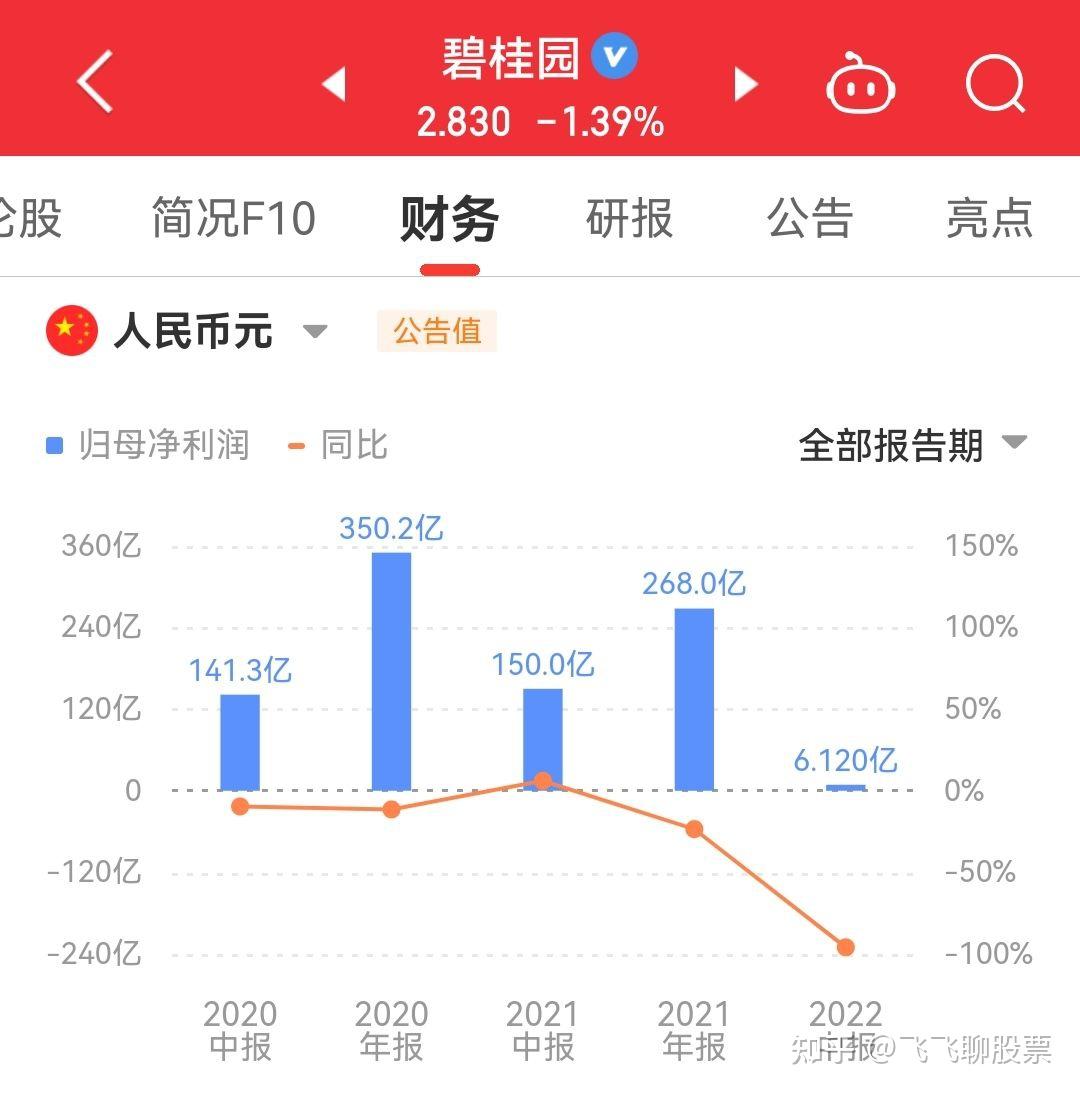Open the 公告 tab
This screenshot has height=1094, width=1080.
click(x=810, y=218)
